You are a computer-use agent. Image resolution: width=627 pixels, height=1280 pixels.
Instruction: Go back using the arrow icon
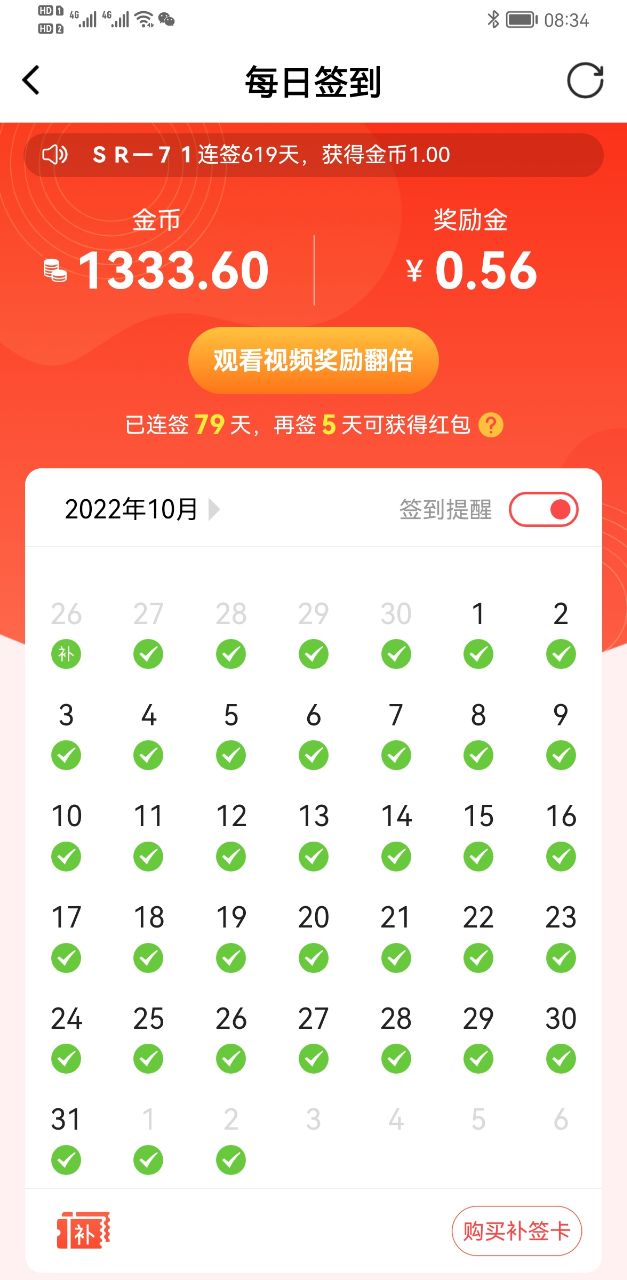(x=31, y=81)
